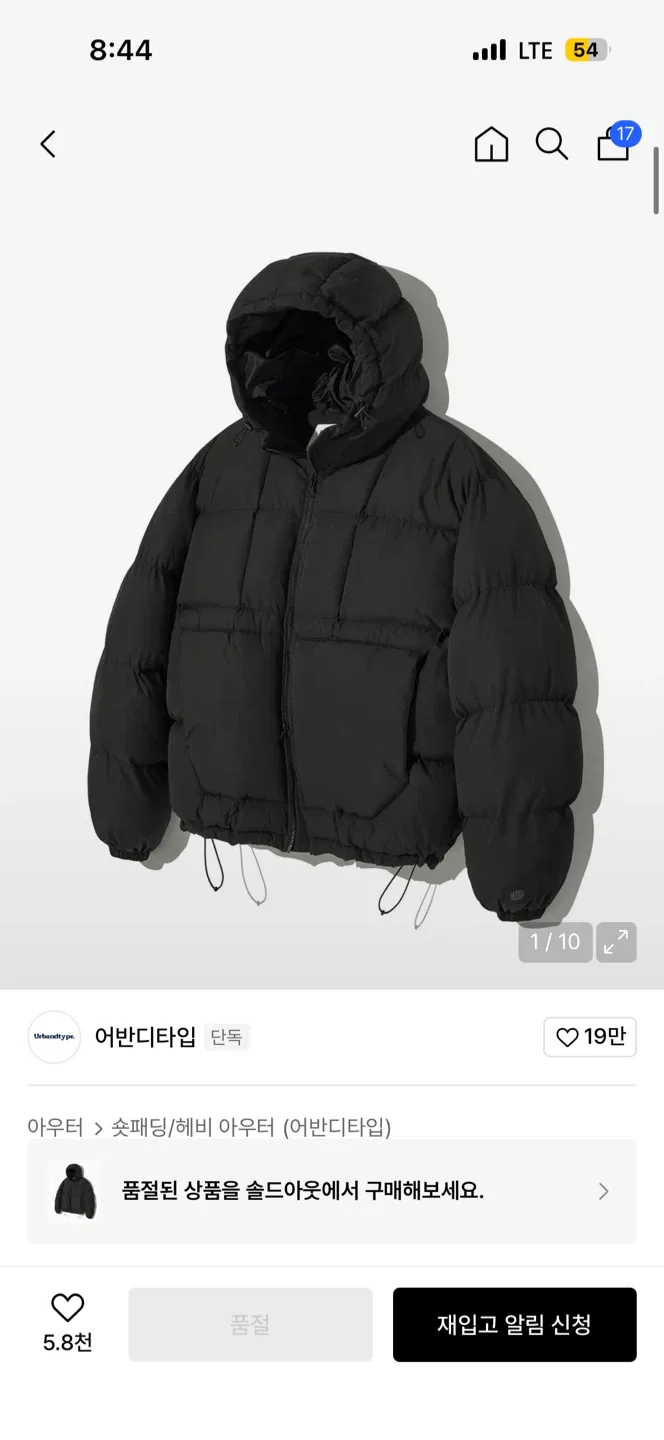Open the shopping bag with 17 items
The height and width of the screenshot is (1440, 664).
(x=614, y=144)
